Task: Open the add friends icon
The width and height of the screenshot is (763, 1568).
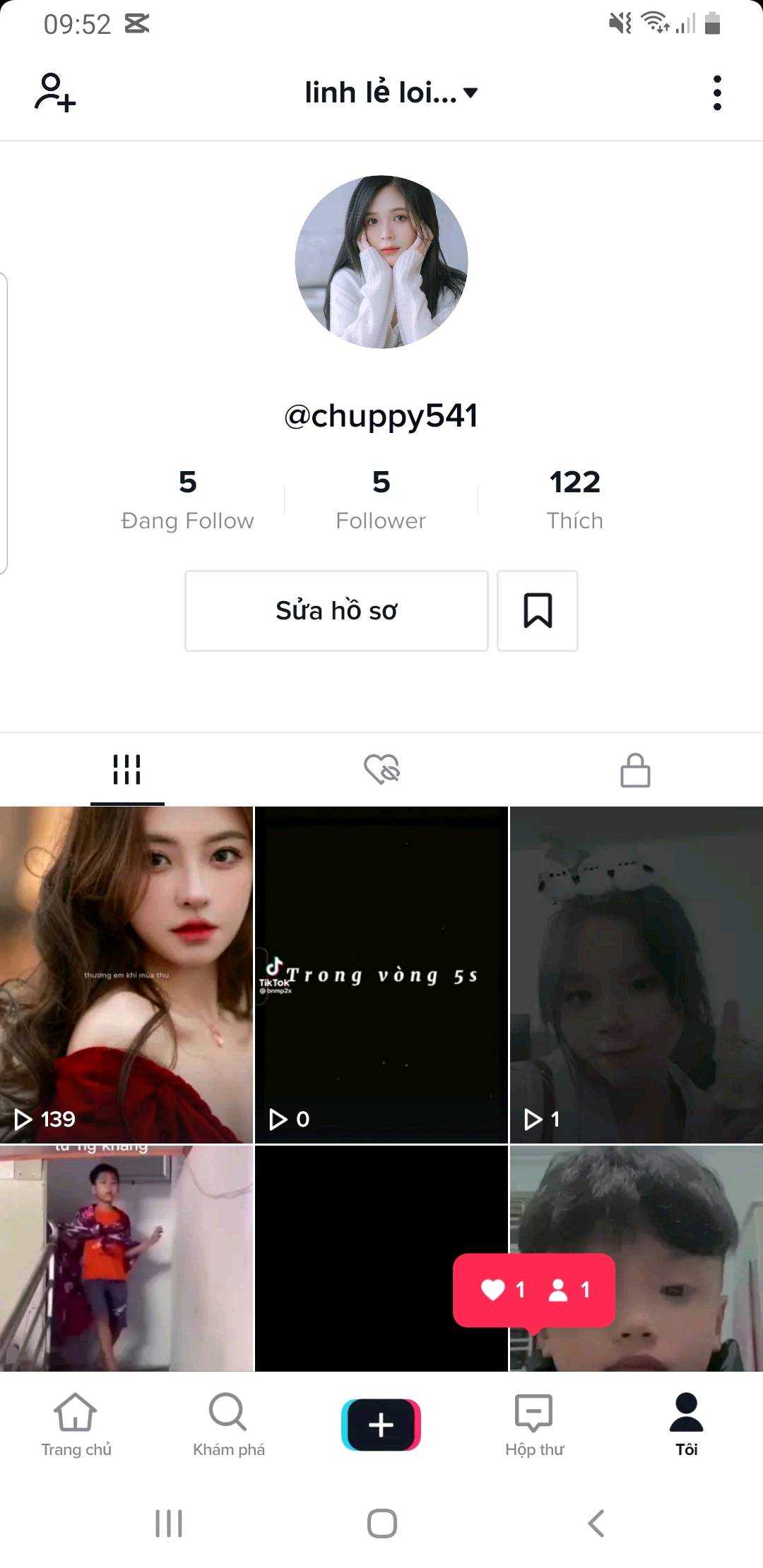Action: (55, 93)
